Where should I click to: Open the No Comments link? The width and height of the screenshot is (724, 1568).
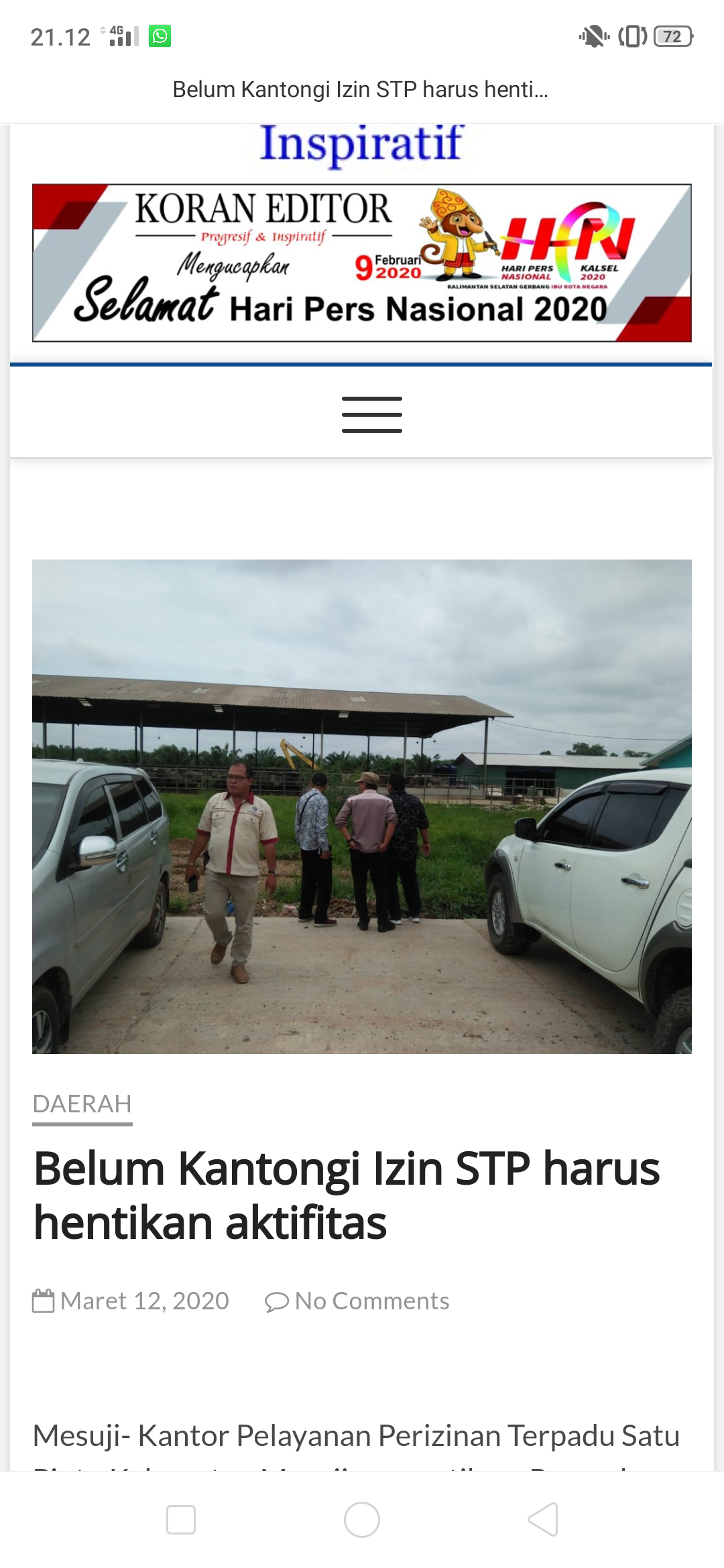[371, 1301]
